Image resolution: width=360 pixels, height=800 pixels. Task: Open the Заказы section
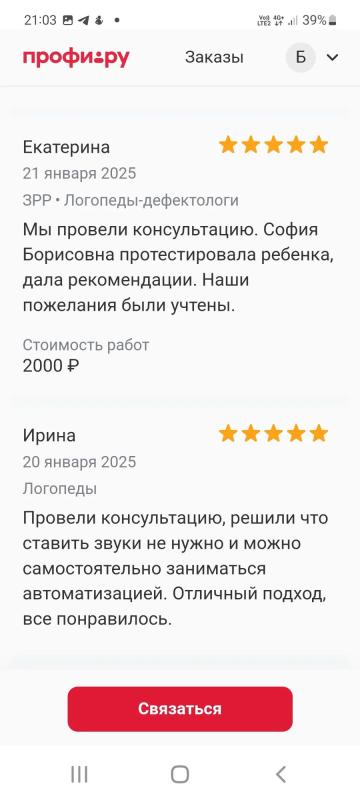click(214, 57)
